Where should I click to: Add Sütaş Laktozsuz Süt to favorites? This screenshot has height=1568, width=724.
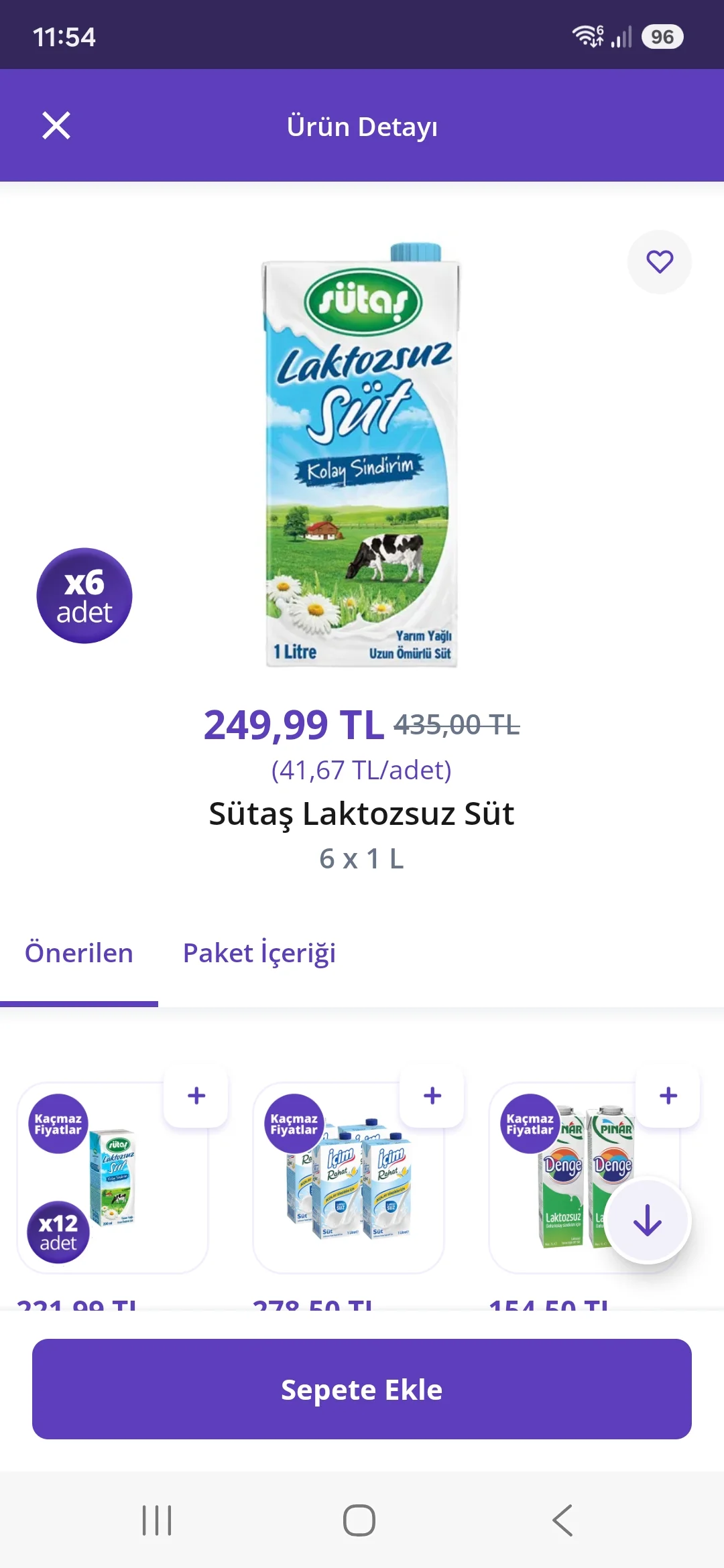click(x=660, y=262)
